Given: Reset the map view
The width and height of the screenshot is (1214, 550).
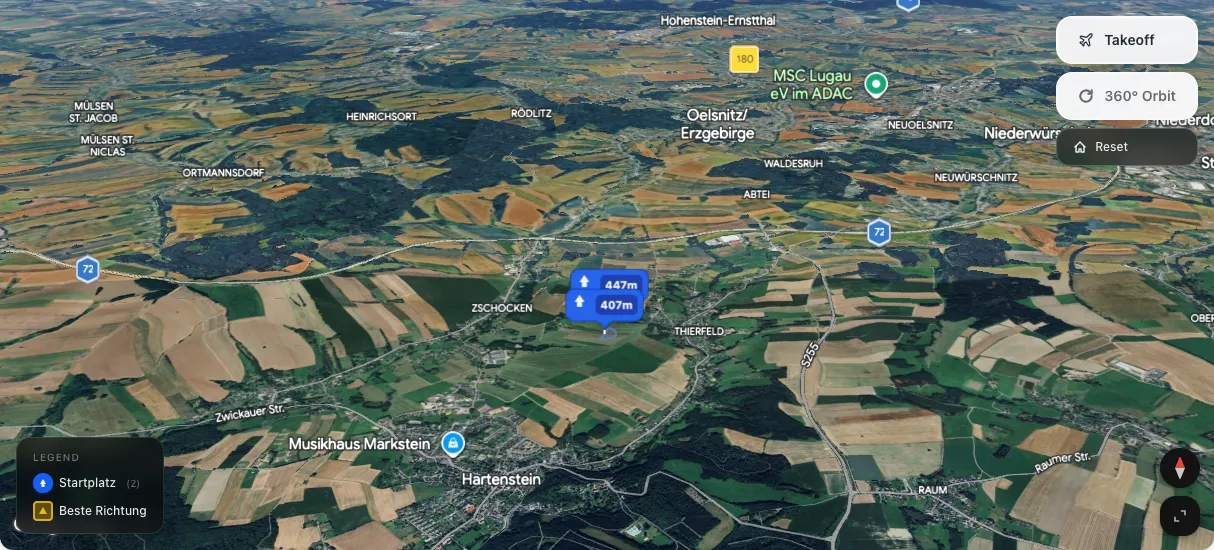Looking at the screenshot, I should (x=1127, y=147).
